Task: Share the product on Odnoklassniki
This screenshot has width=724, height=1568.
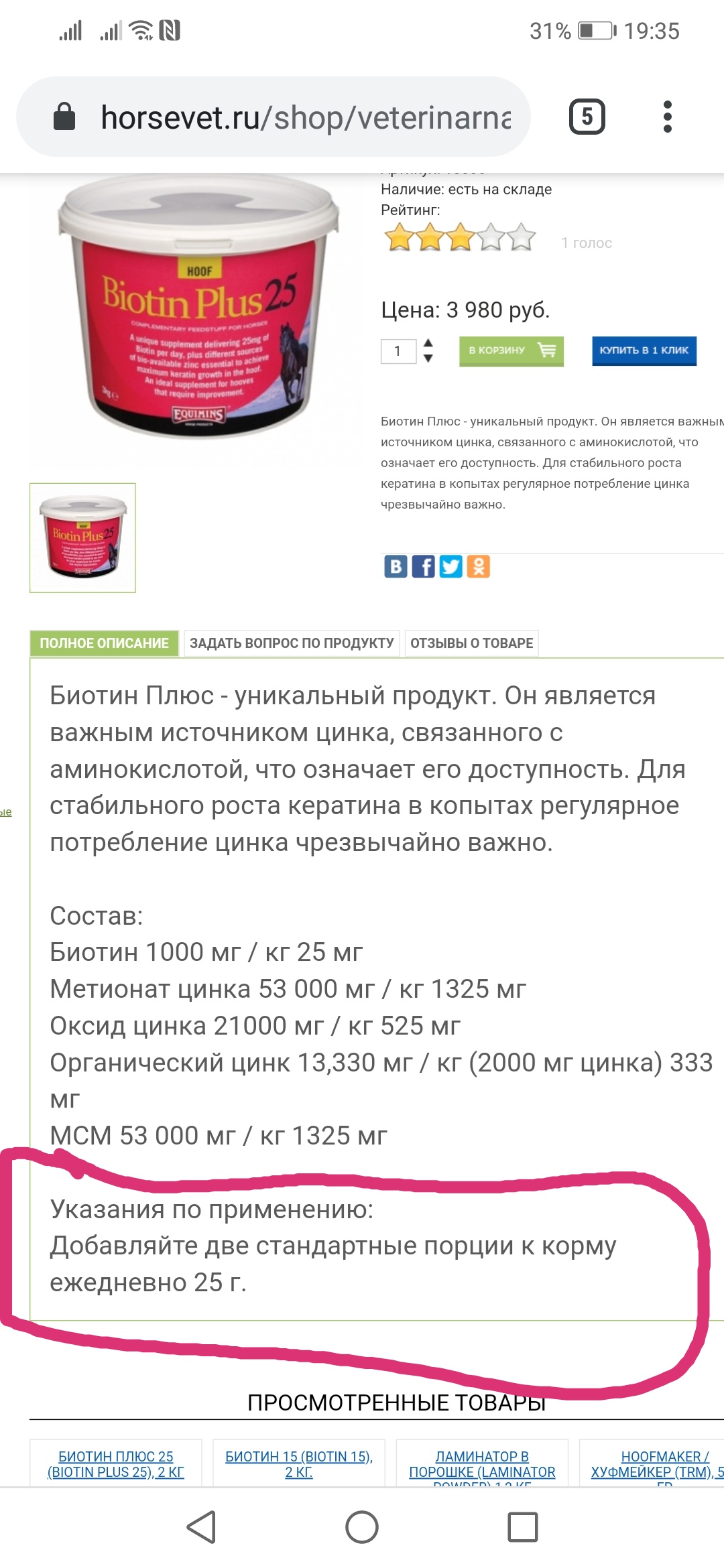Action: point(478,566)
